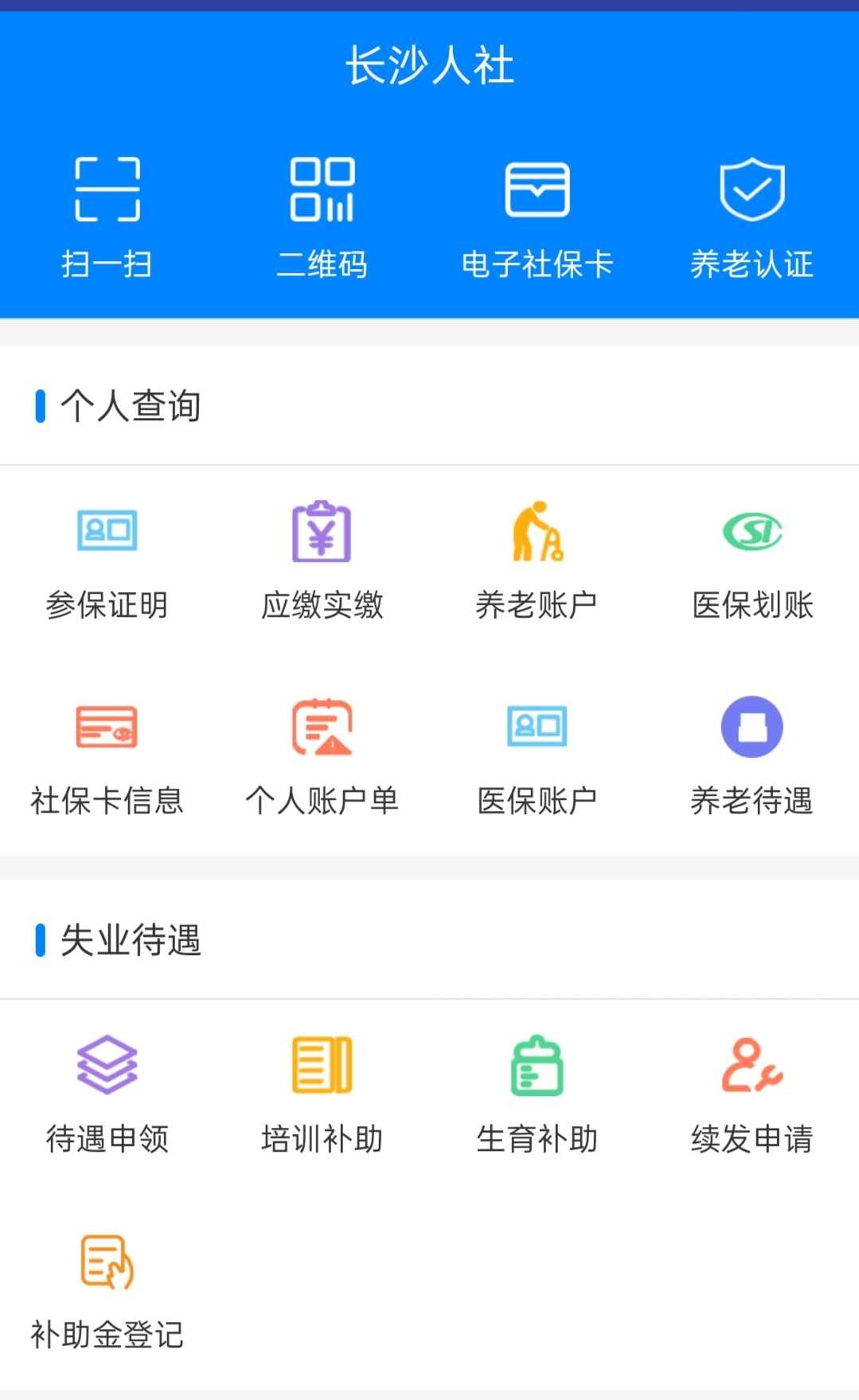This screenshot has height=1400, width=859.
Task: Apply via 待遇申领
Action: click(x=107, y=1094)
